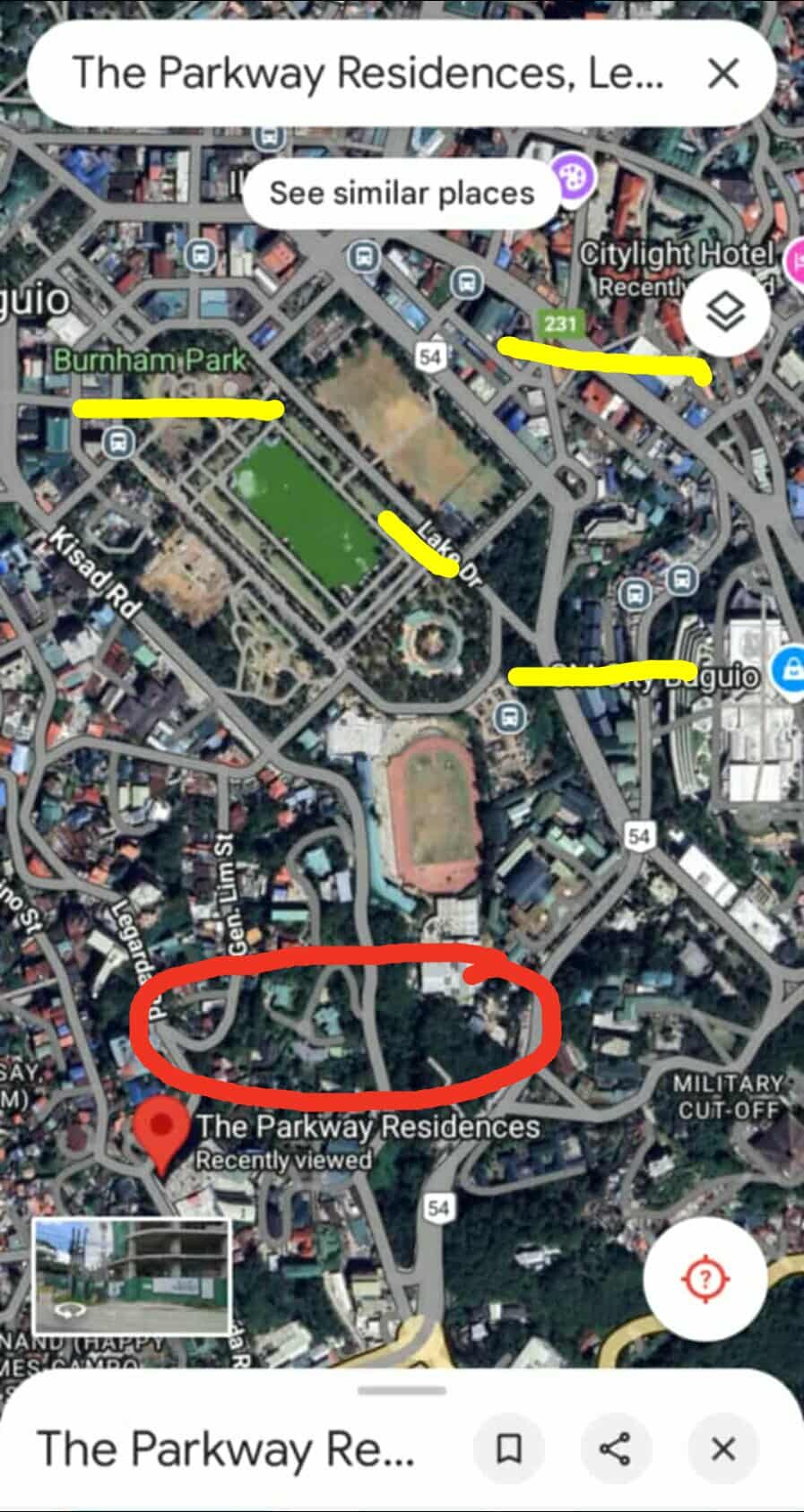804x1512 pixels.
Task: Clear the search with the X icon
Action: [x=722, y=73]
